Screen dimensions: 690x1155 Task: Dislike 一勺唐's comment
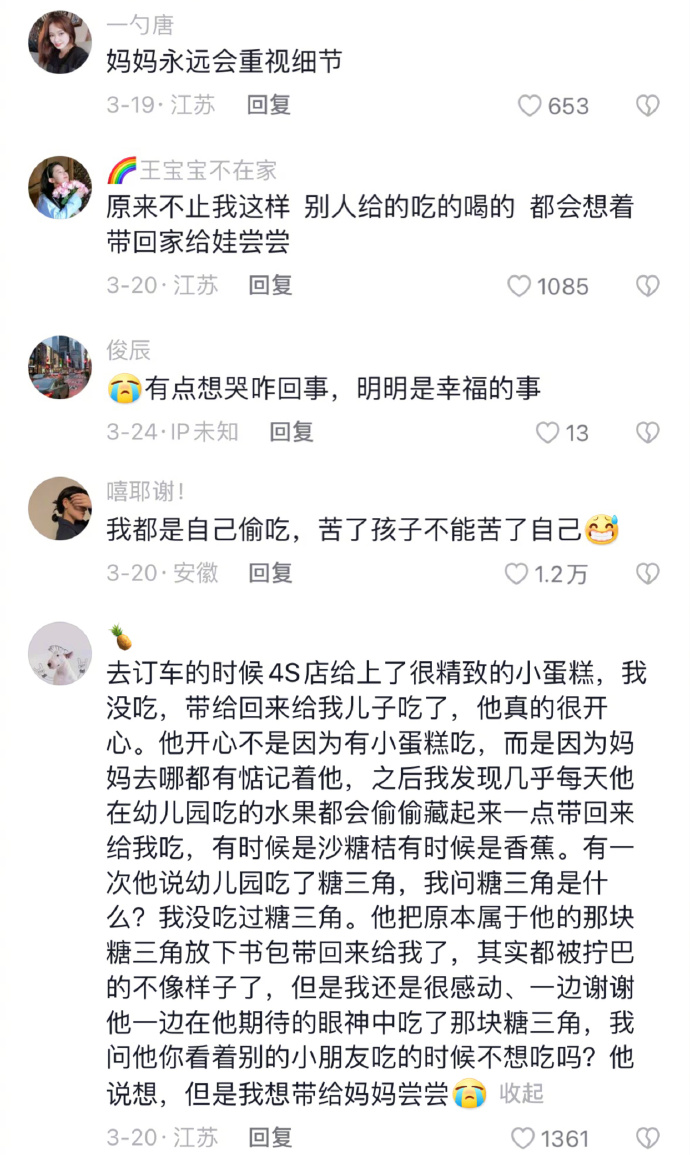click(x=648, y=106)
